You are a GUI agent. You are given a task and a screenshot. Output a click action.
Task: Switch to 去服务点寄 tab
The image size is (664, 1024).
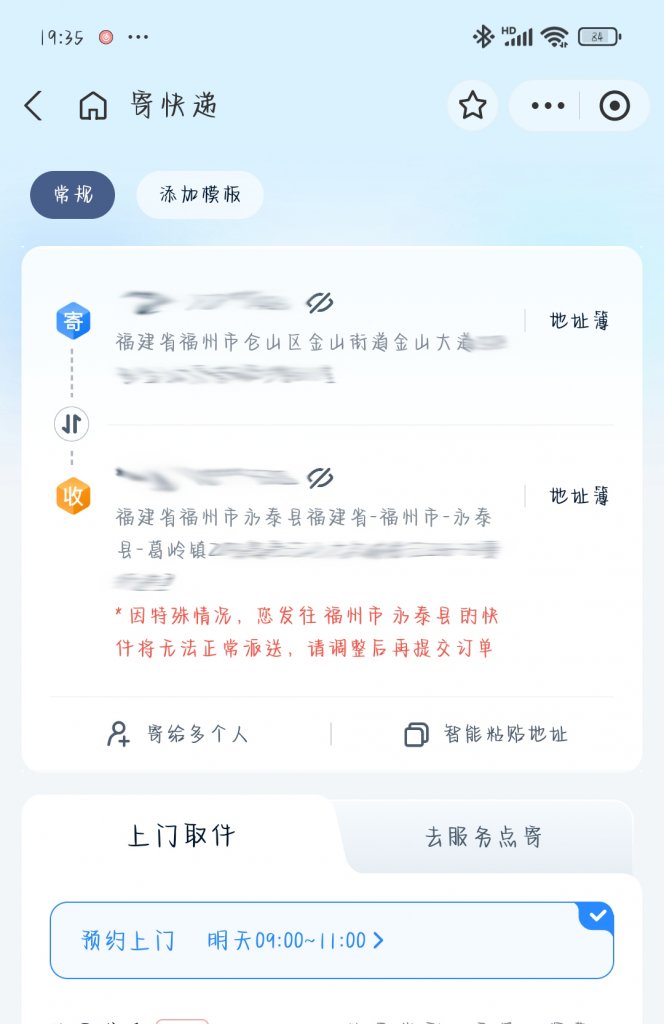point(484,837)
